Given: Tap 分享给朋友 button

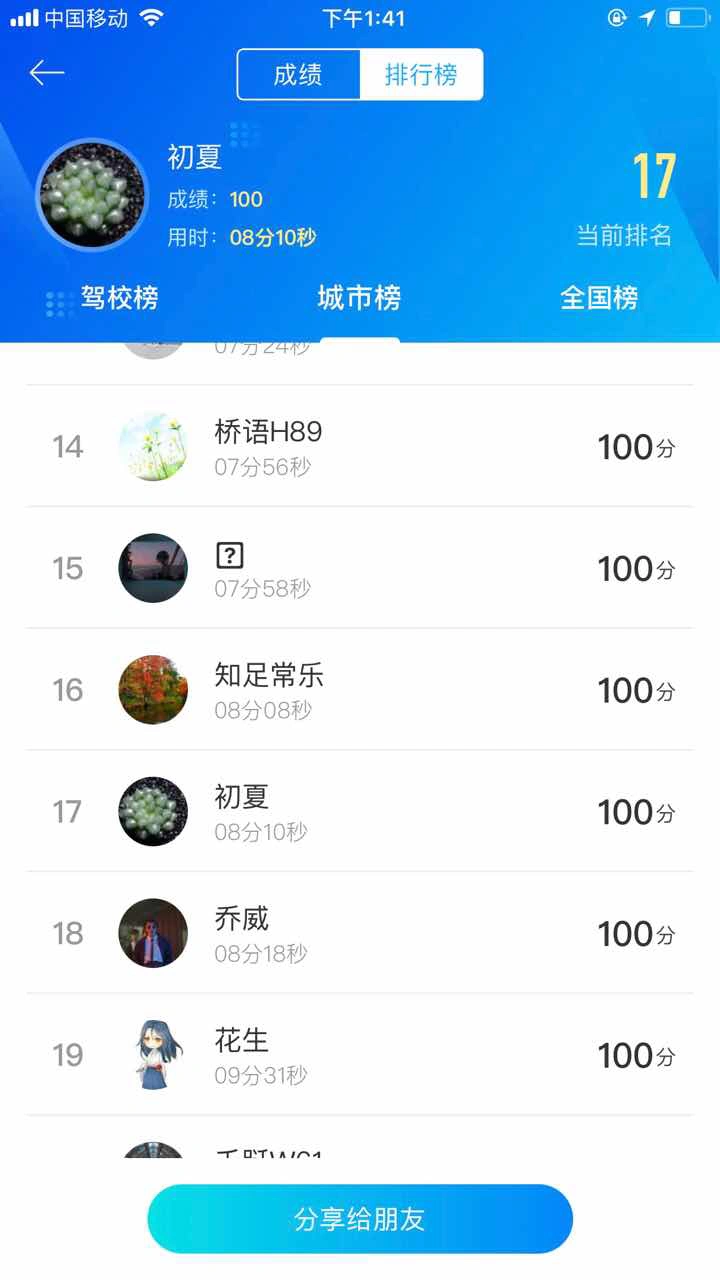Looking at the screenshot, I should click(x=360, y=1218).
